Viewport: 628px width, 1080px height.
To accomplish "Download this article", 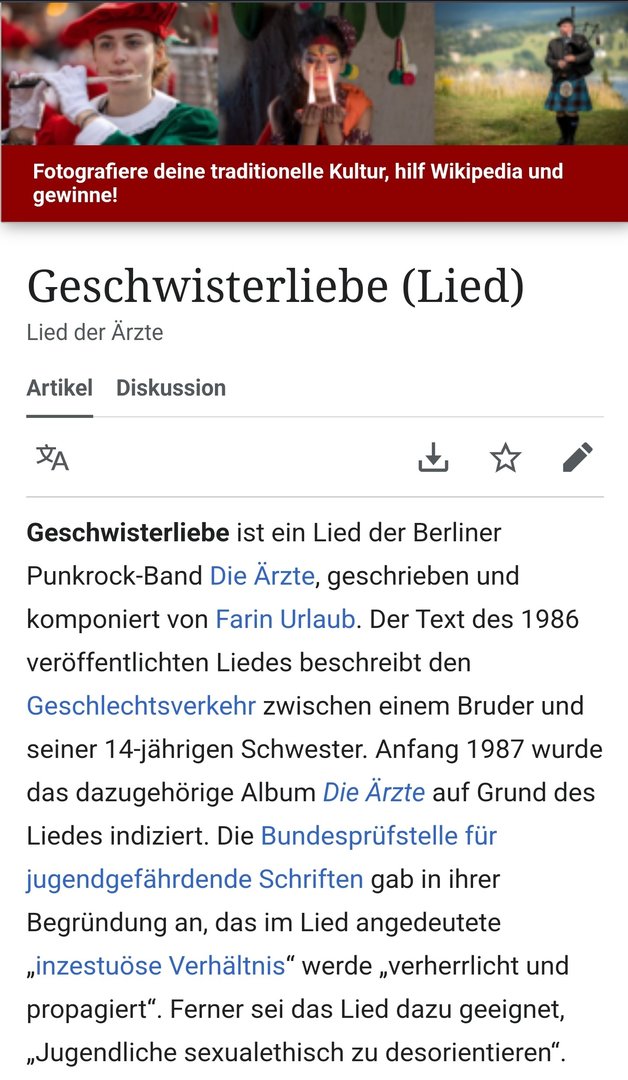I will (x=433, y=458).
